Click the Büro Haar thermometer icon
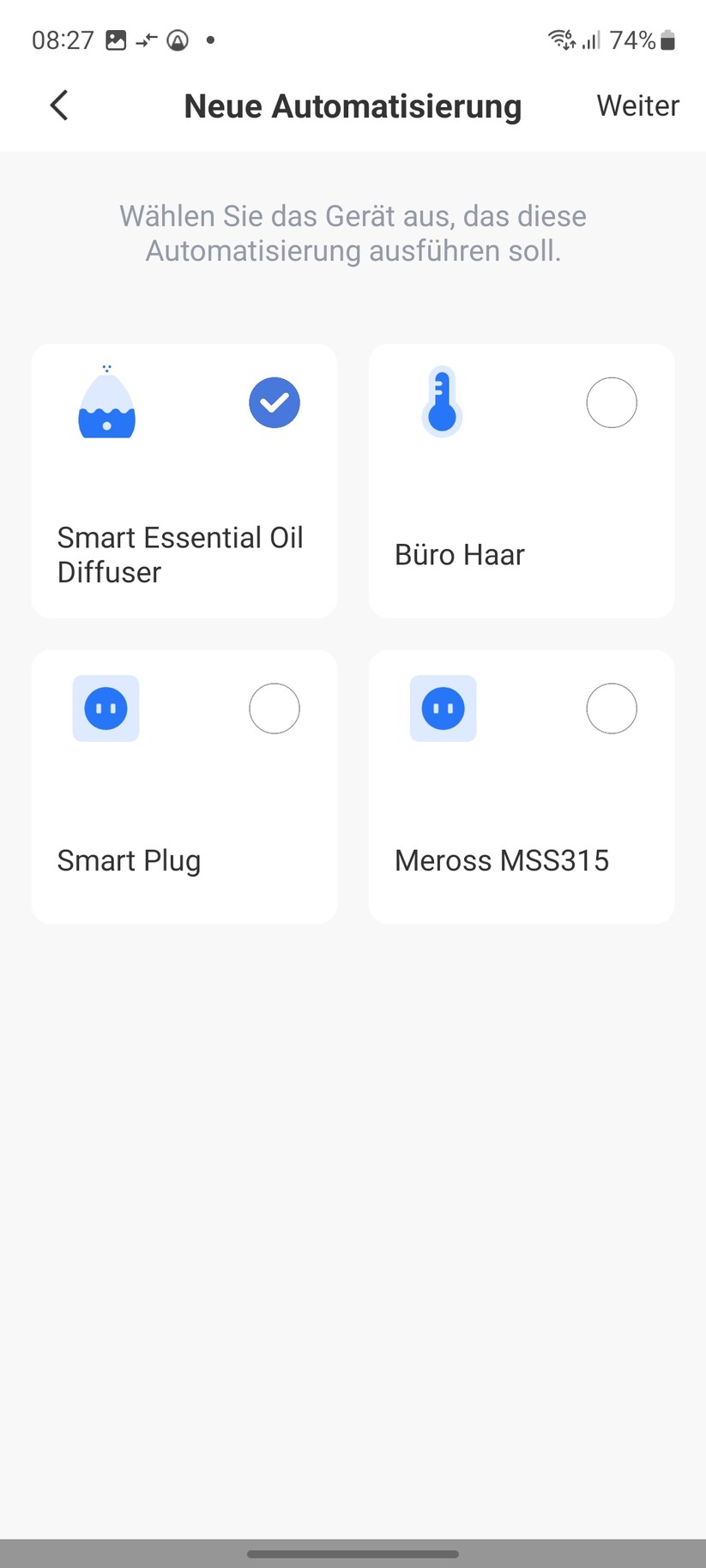The image size is (706, 1568). [x=443, y=401]
